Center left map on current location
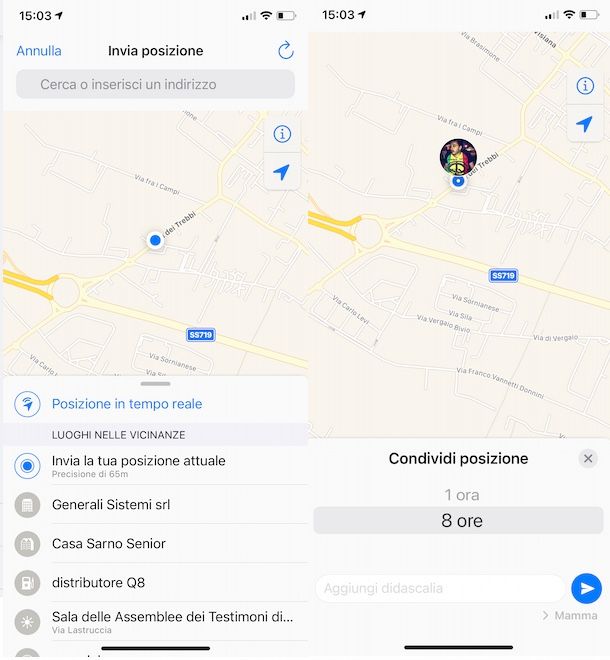 282,172
